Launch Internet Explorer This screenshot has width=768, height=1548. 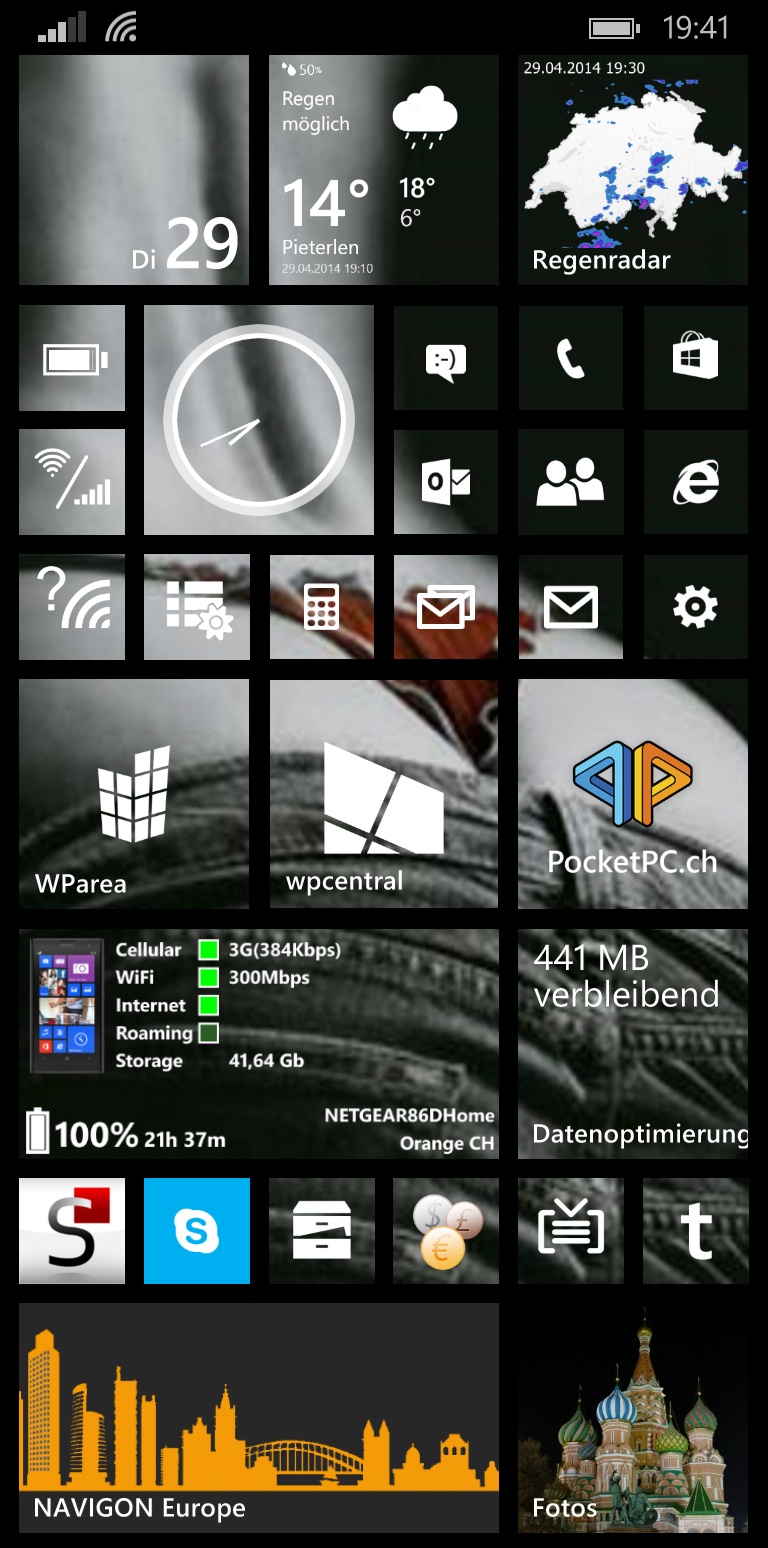[x=695, y=482]
